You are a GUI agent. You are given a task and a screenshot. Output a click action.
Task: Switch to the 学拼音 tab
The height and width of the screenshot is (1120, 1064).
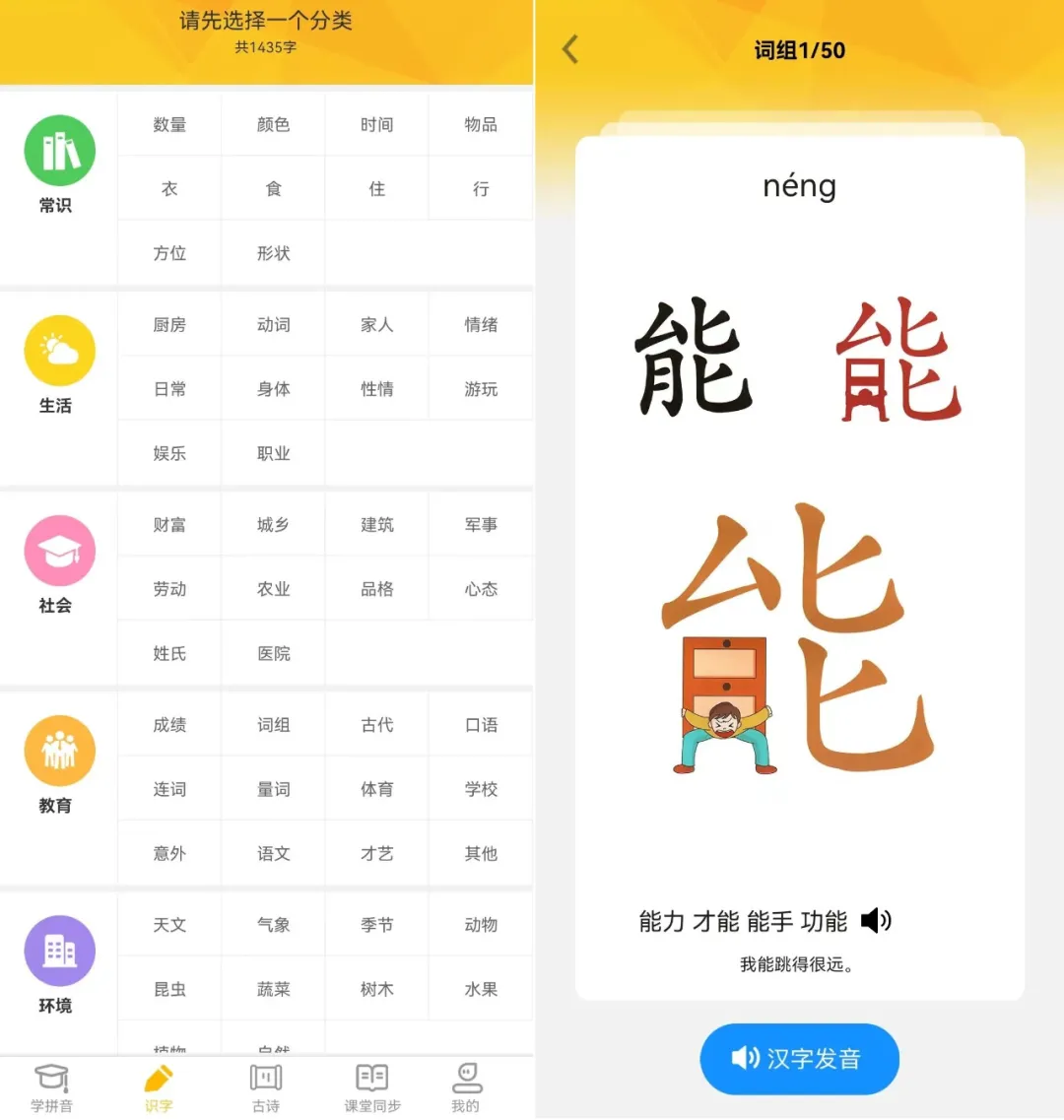[x=51, y=1087]
